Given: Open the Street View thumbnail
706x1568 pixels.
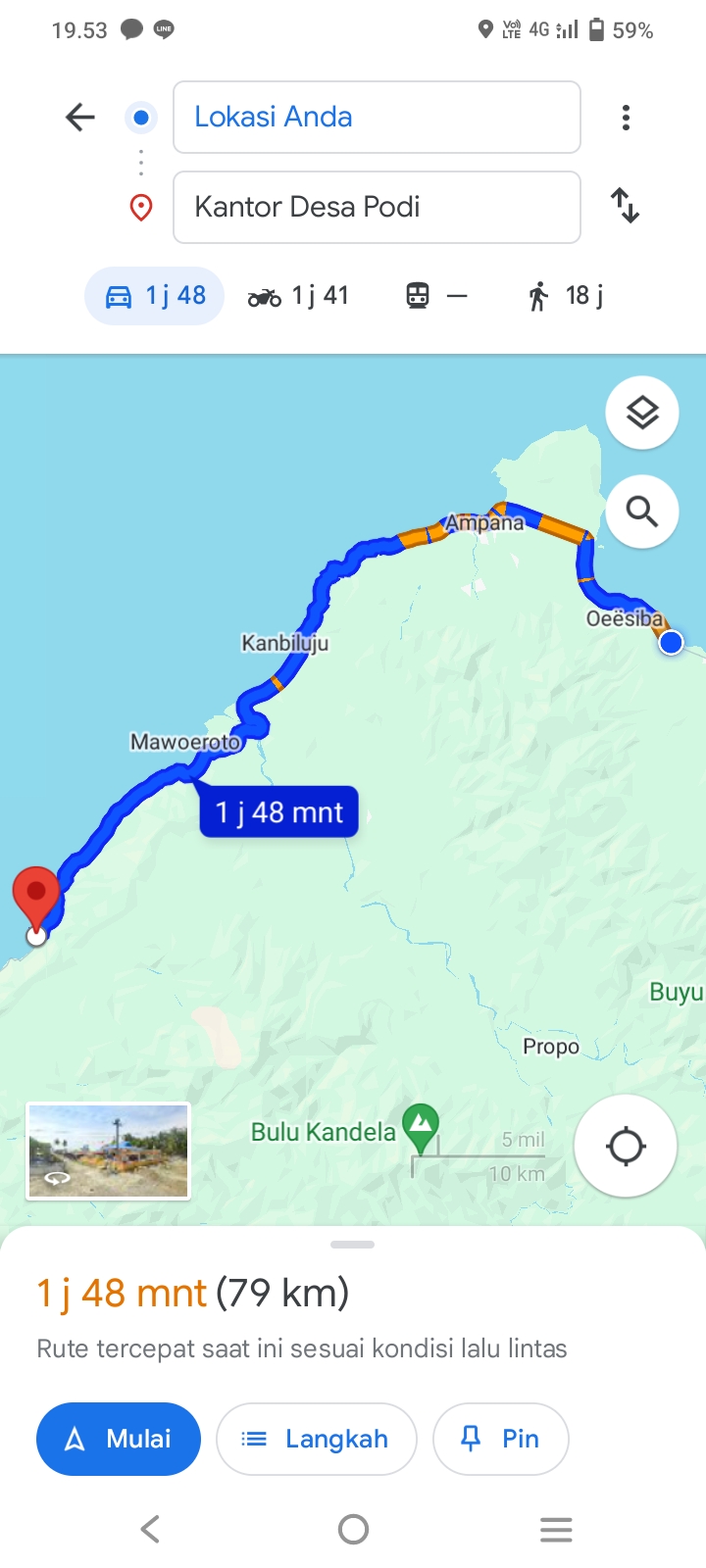Looking at the screenshot, I should (x=108, y=1151).
